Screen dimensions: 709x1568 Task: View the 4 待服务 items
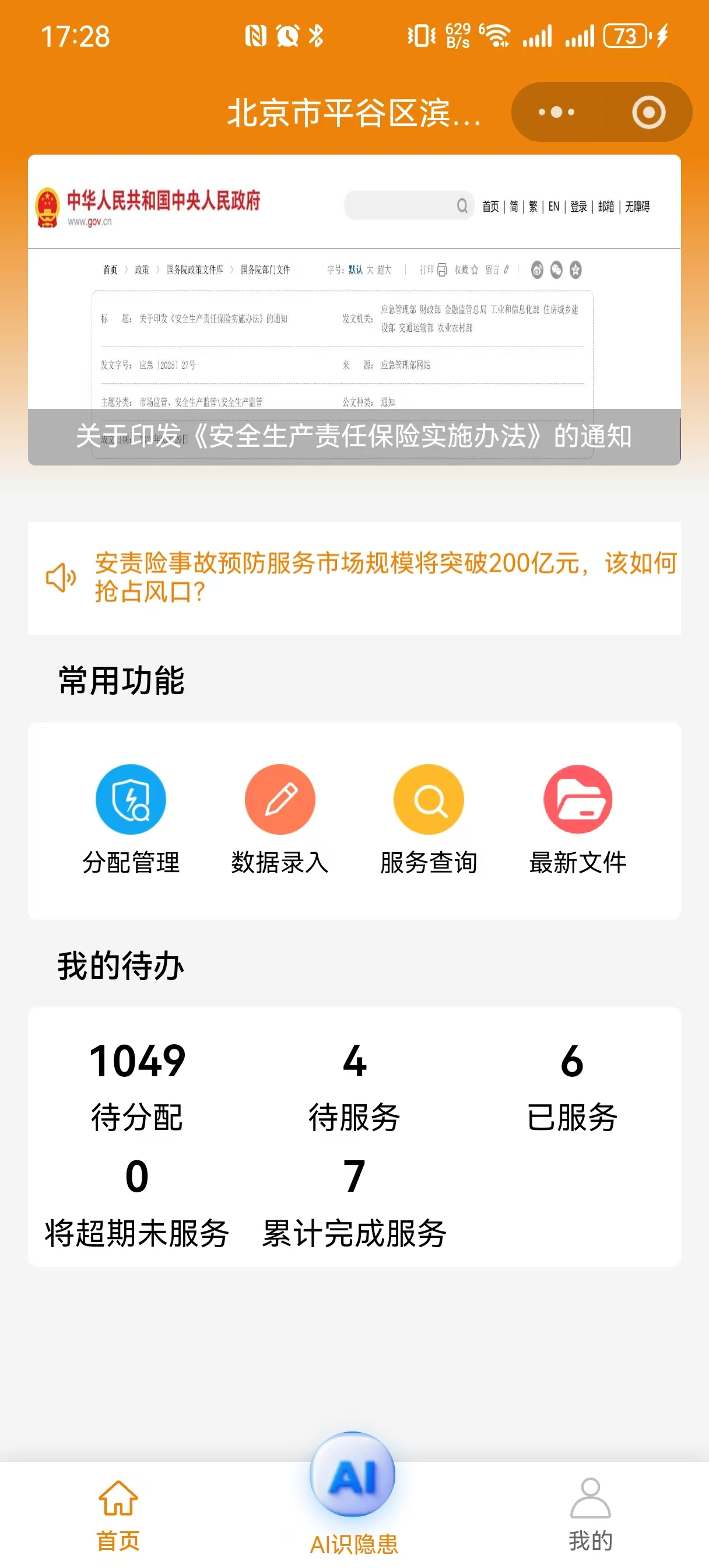(354, 1086)
